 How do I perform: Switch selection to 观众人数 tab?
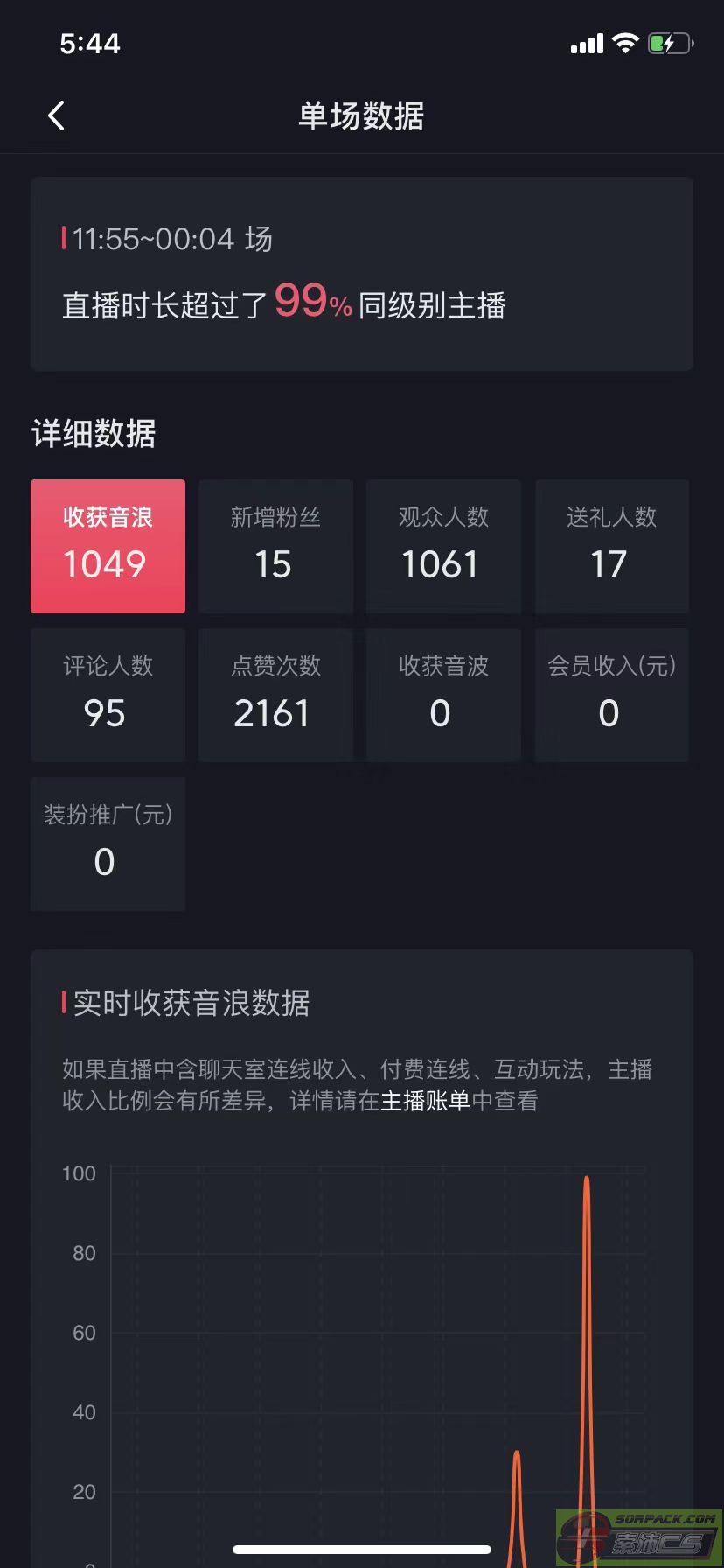coord(442,546)
